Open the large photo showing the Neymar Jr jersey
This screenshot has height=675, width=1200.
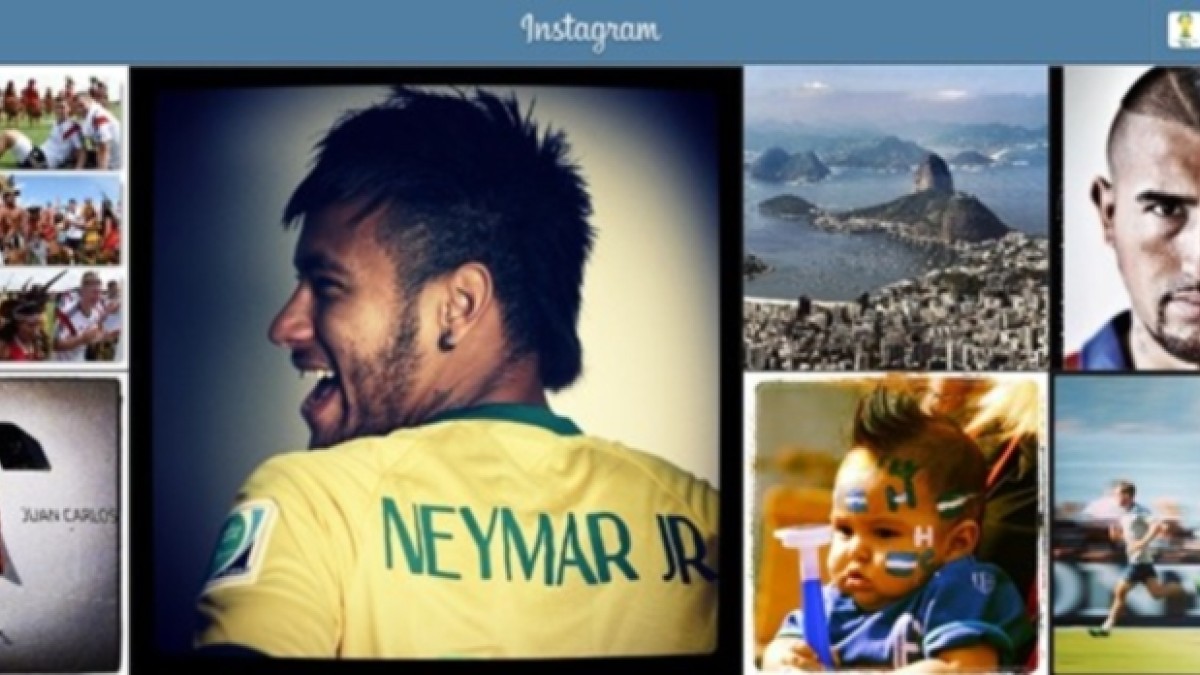click(x=436, y=370)
